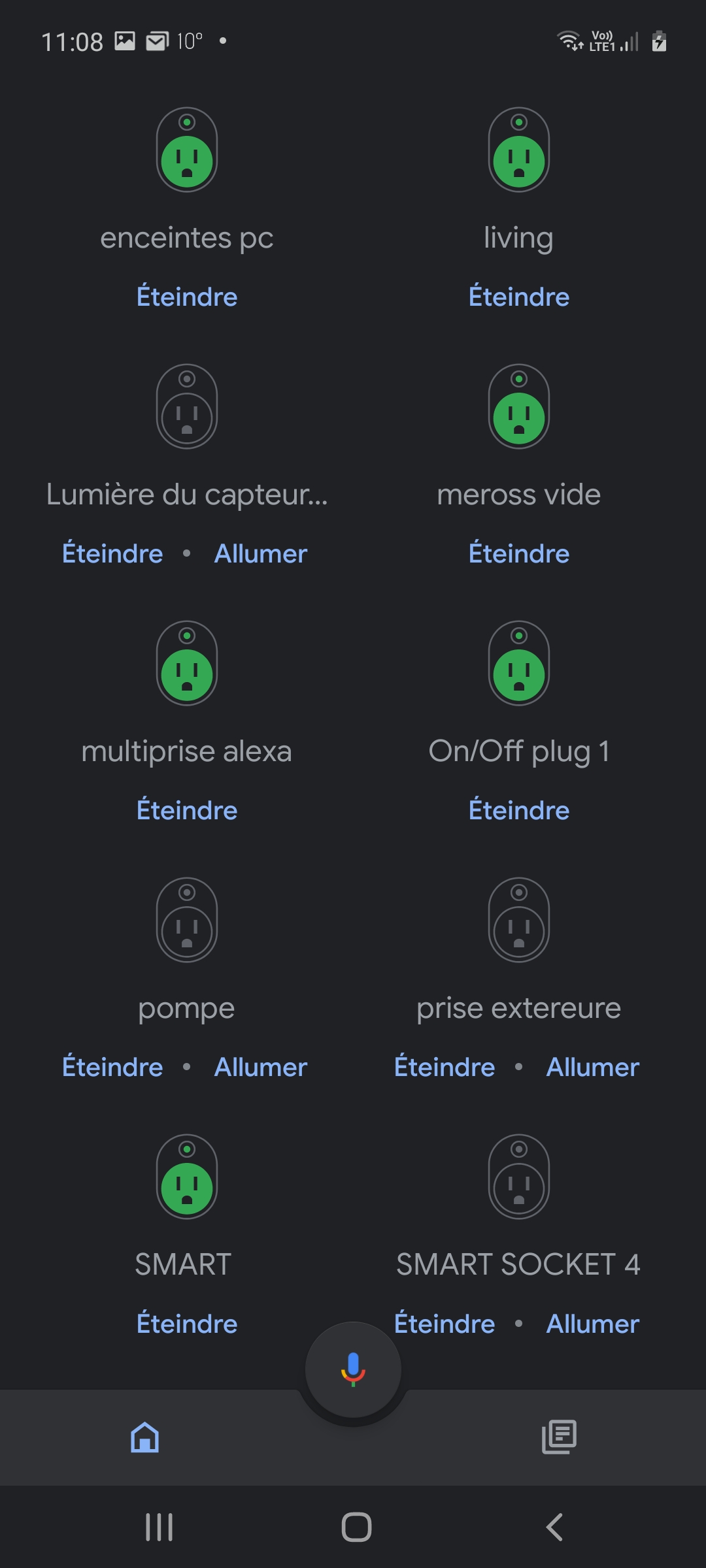Turn on SMART SOCKET 4
The height and width of the screenshot is (1568, 706).
coord(593,1324)
